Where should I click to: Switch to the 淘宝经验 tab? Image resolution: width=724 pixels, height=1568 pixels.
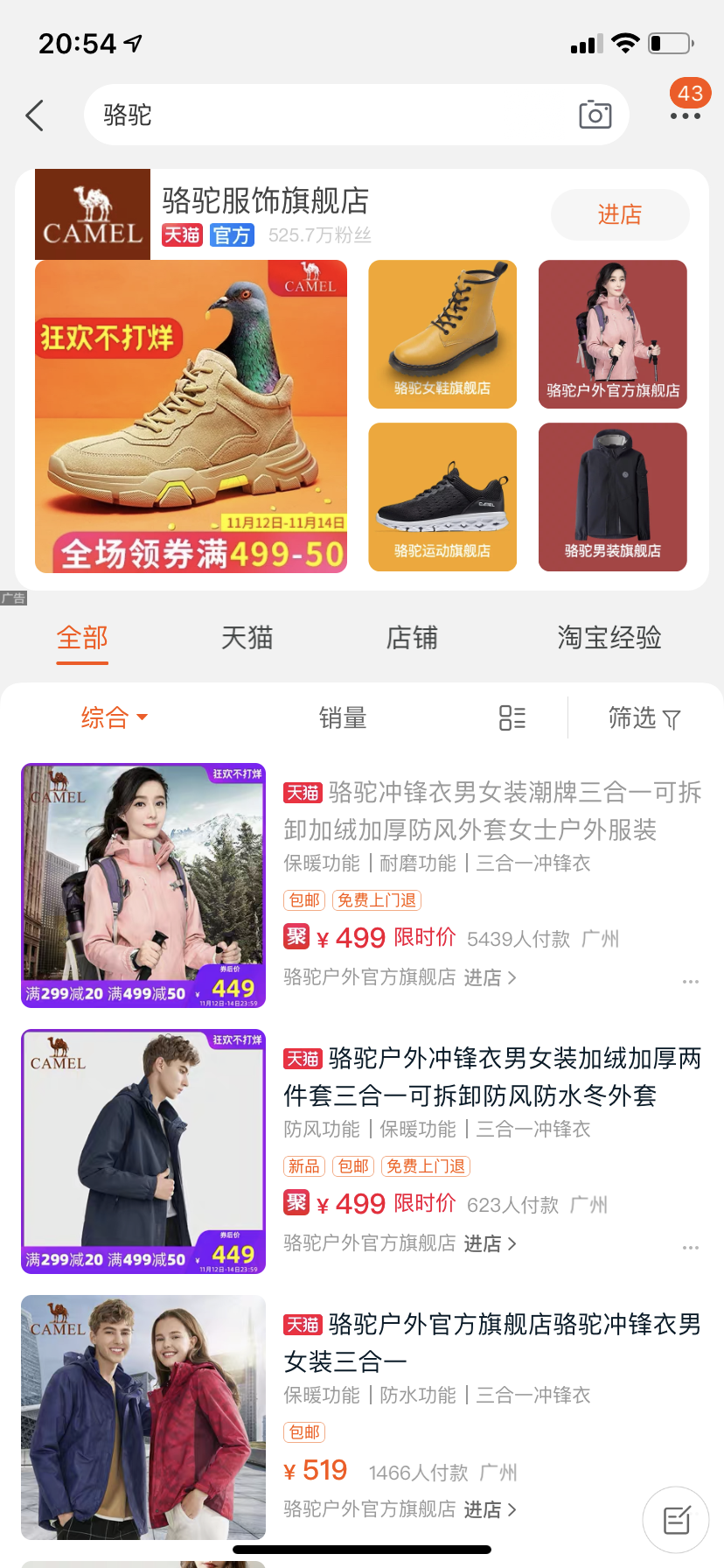pos(609,638)
